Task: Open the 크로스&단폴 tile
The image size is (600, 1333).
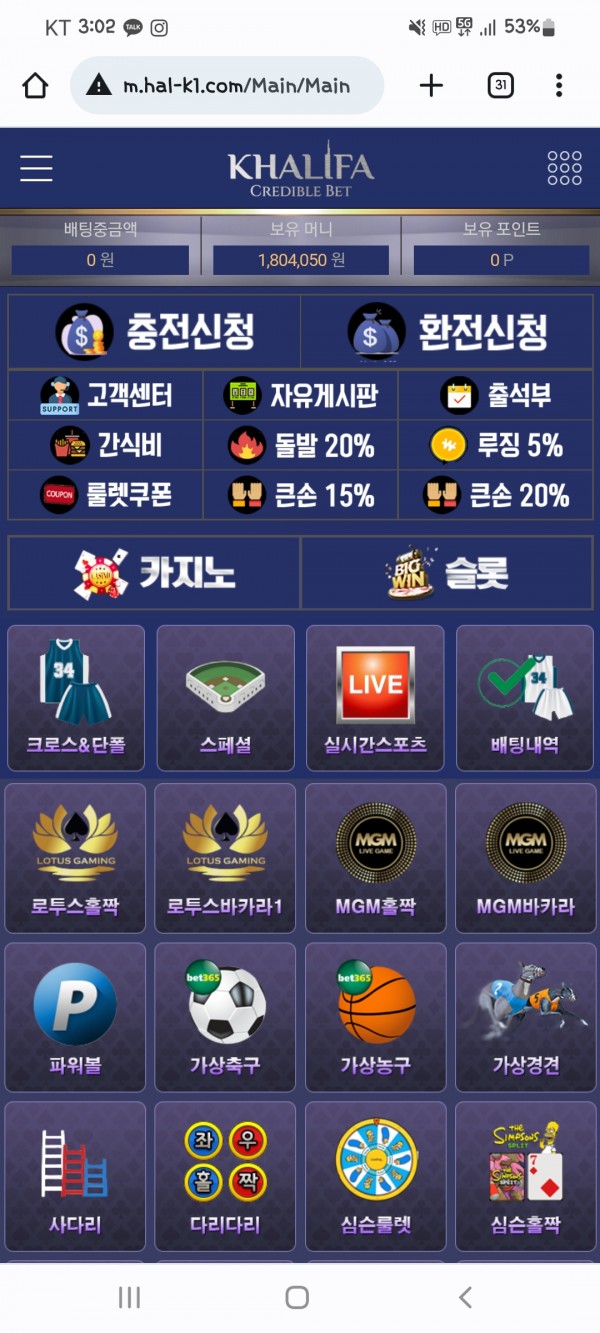Action: click(x=76, y=695)
